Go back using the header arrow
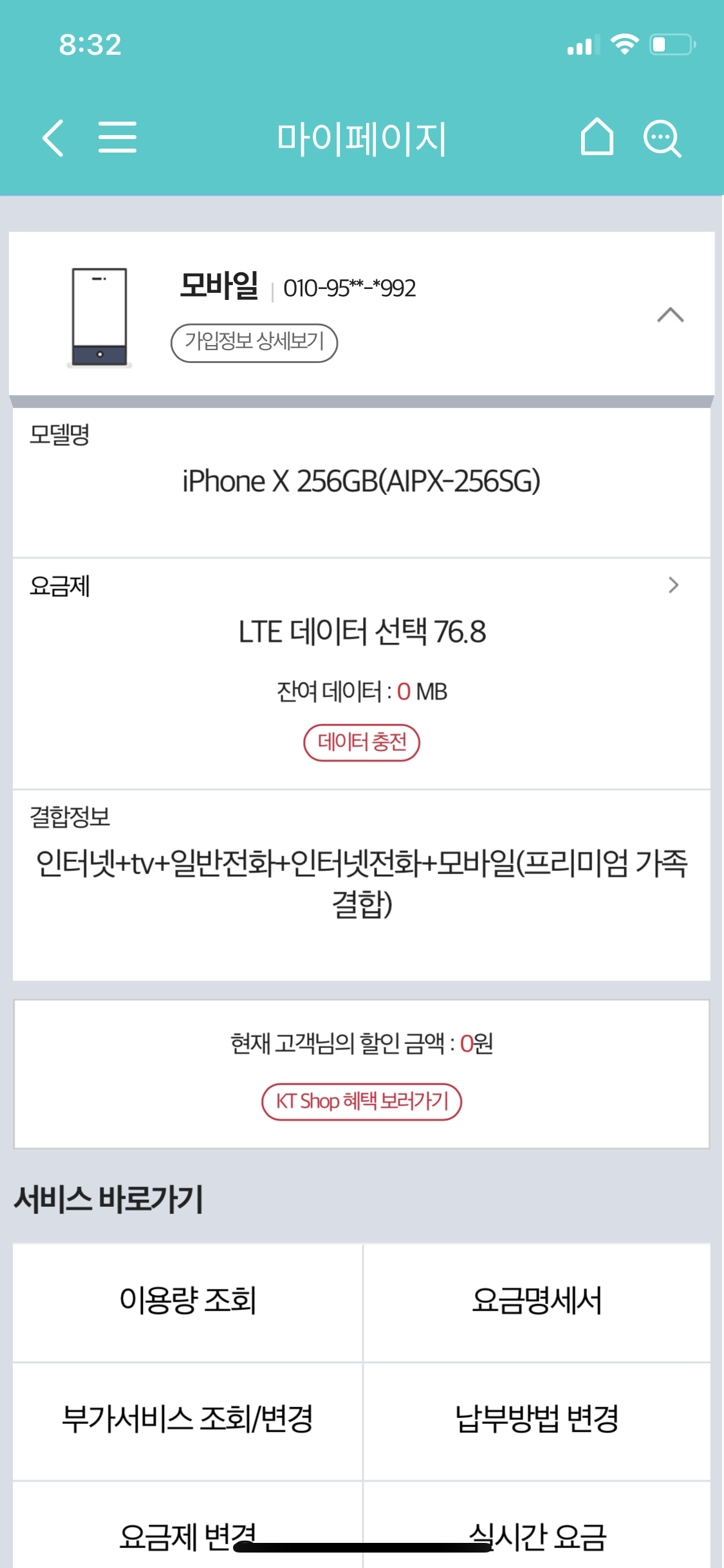The width and height of the screenshot is (724, 1568). (53, 138)
